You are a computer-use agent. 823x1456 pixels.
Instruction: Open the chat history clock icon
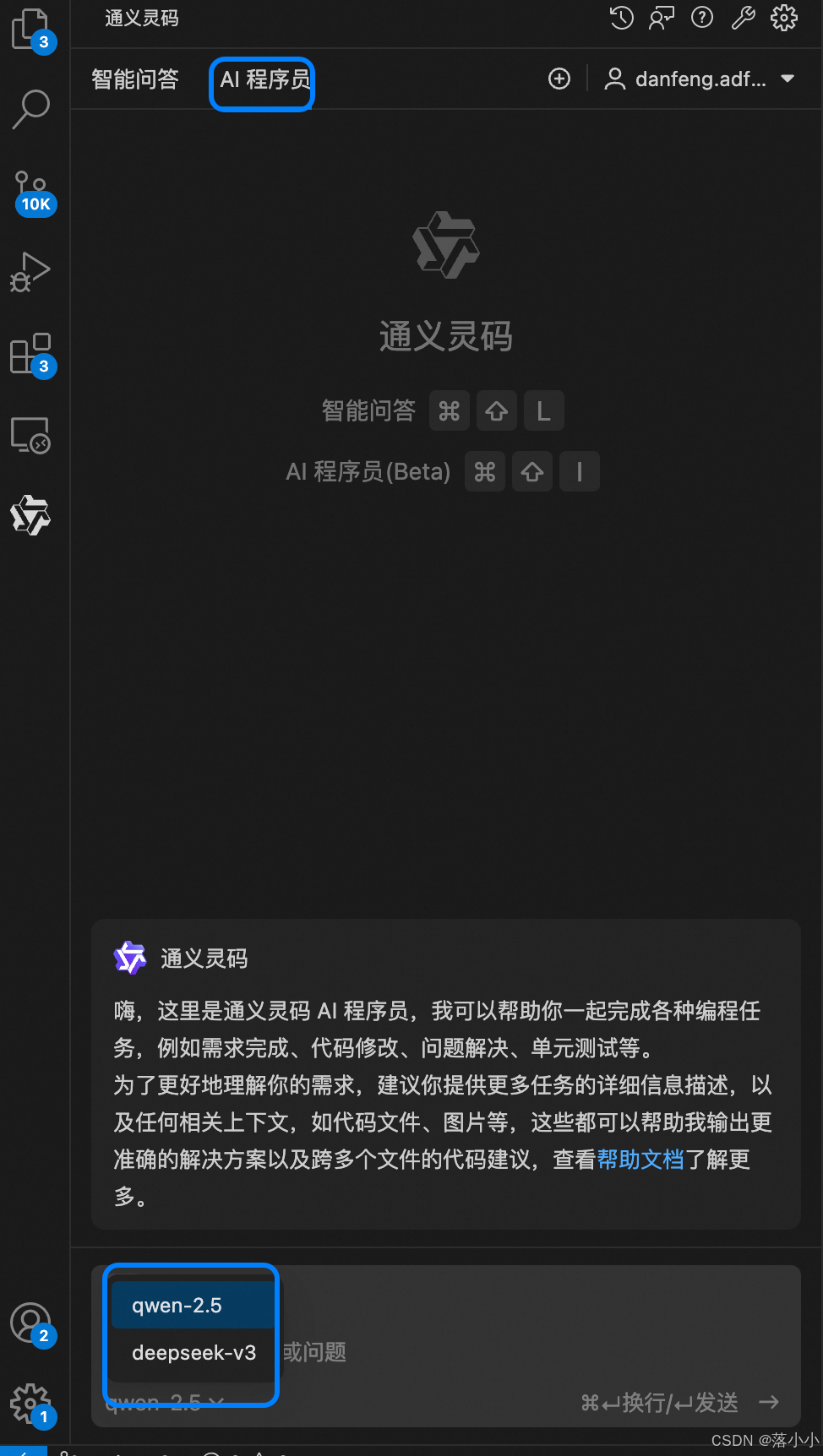[622, 18]
